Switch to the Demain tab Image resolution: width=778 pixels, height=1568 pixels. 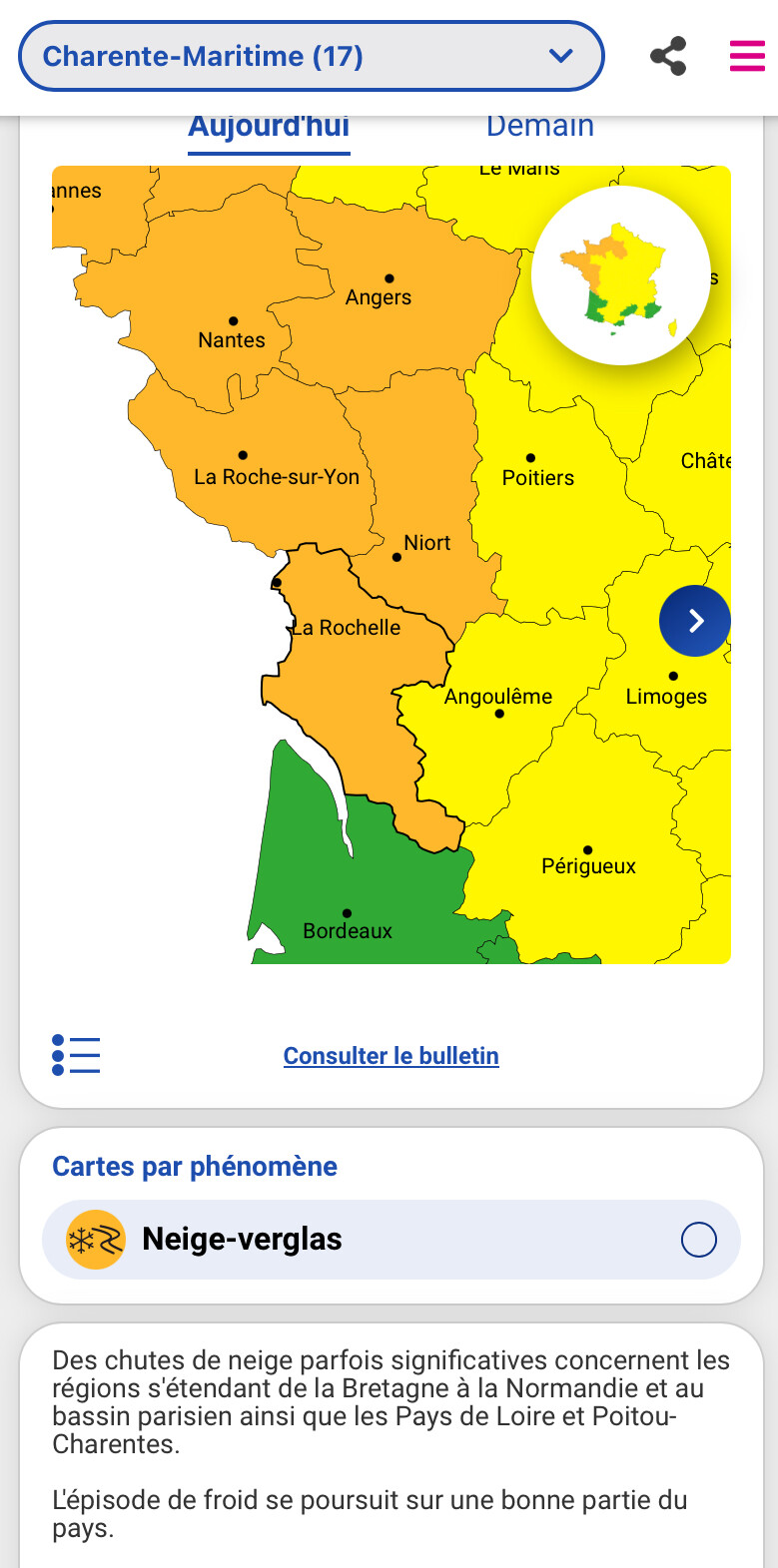coord(539,129)
